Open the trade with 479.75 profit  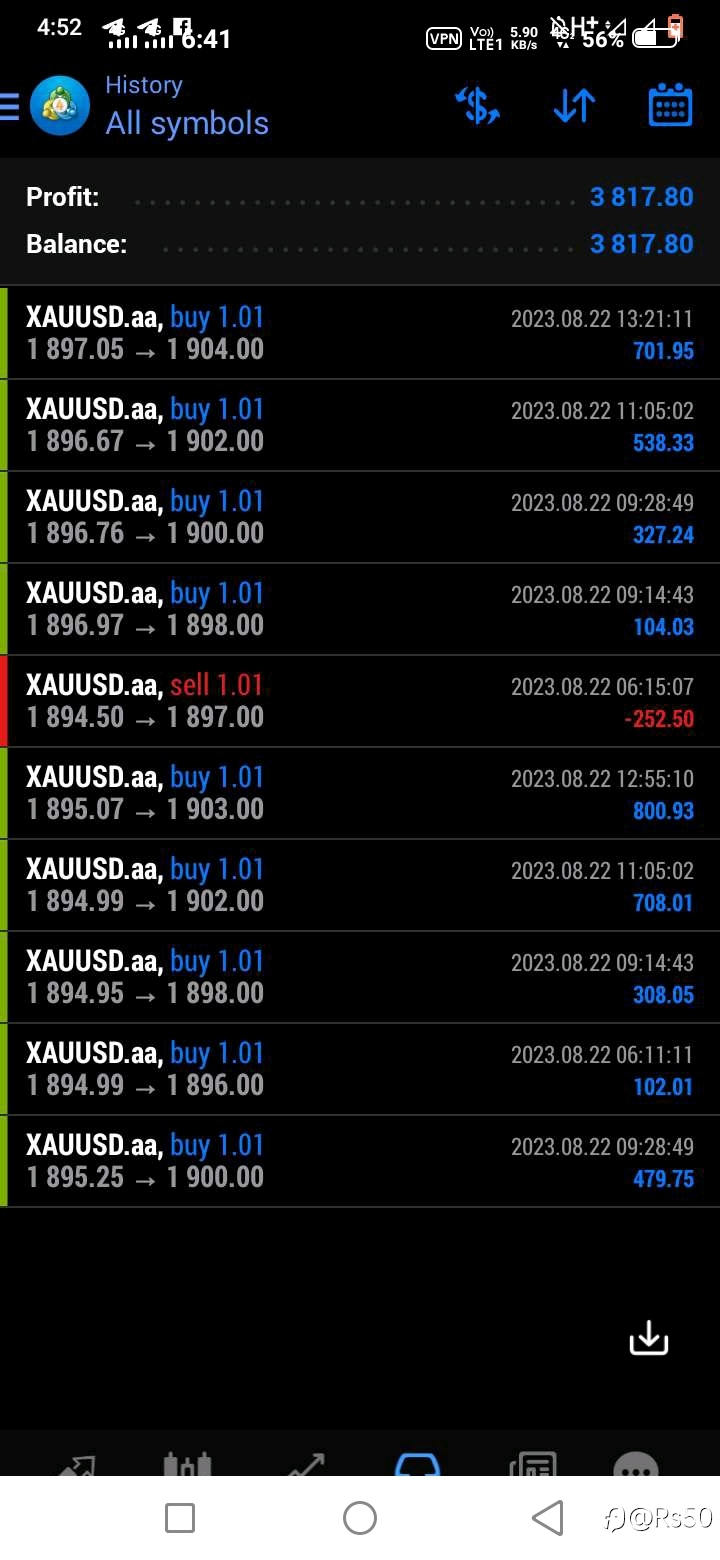click(x=360, y=1161)
